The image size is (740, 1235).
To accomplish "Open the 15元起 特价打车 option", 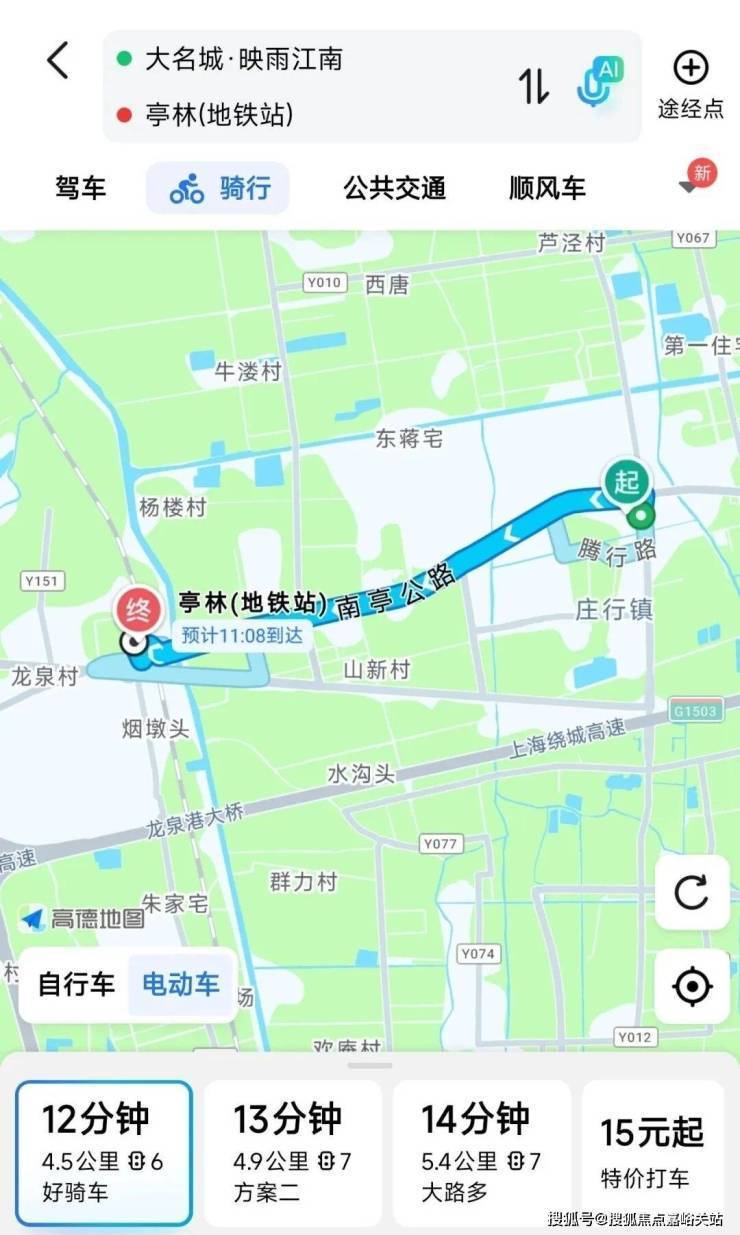I will pyautogui.click(x=652, y=1153).
